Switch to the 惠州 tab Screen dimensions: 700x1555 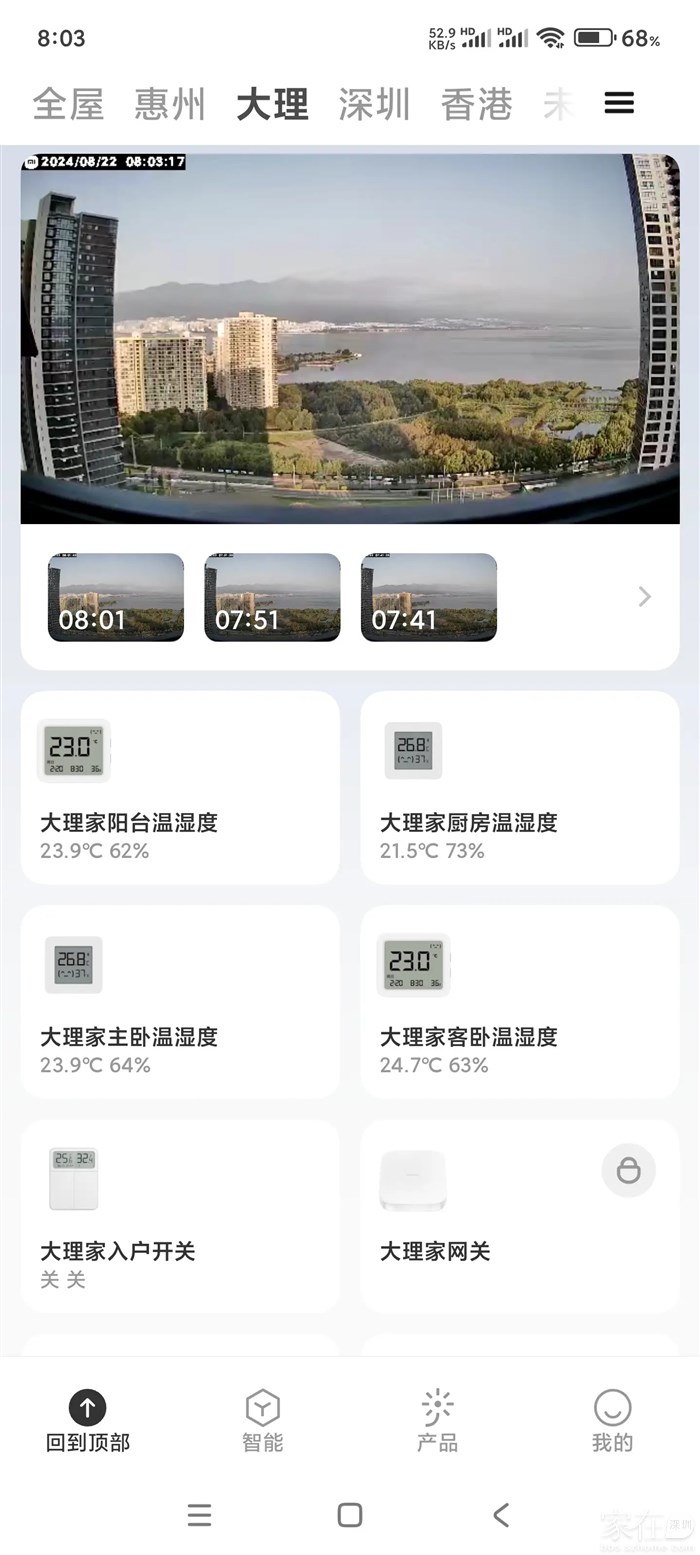170,104
